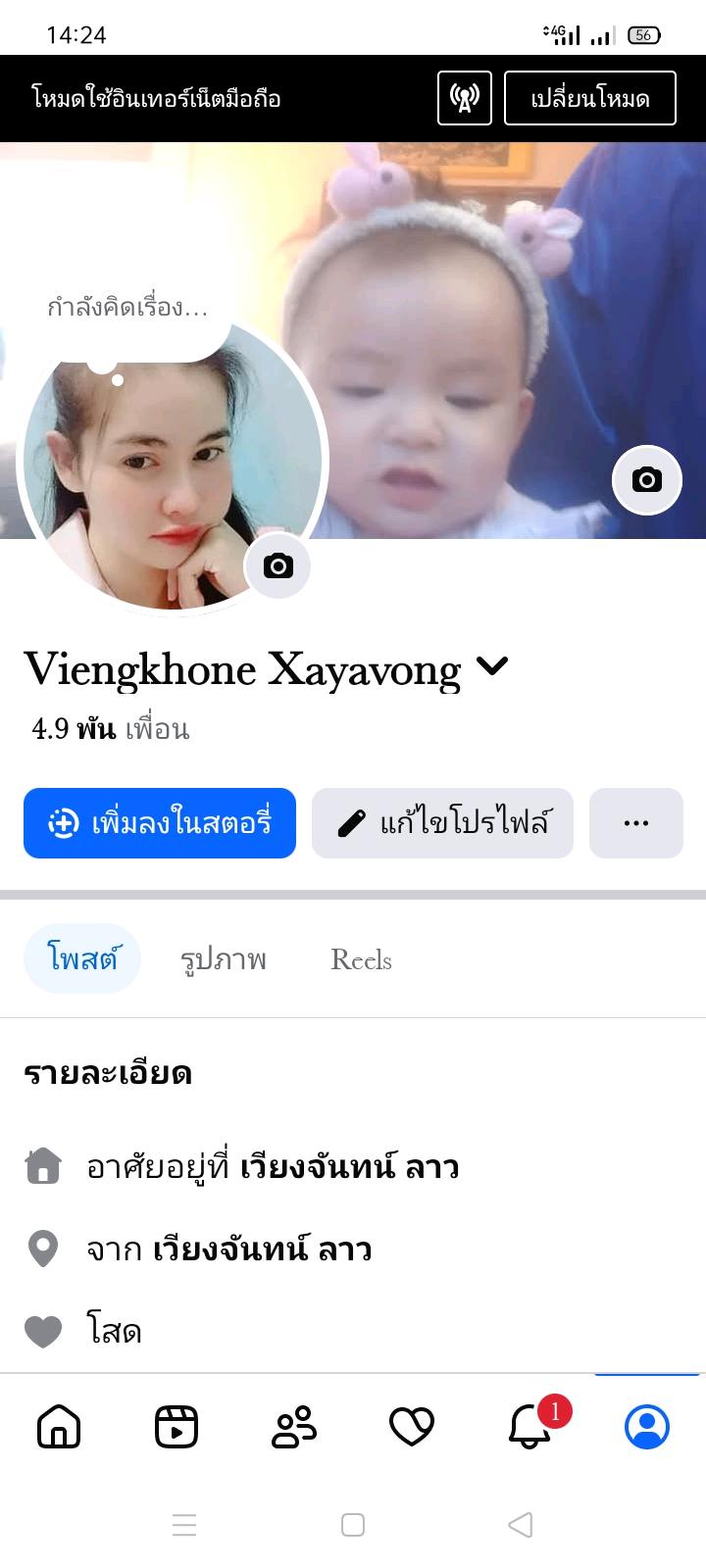Tap แก้ไขโปรไฟล์ to edit profile
This screenshot has height=1568, width=706.
coord(442,823)
